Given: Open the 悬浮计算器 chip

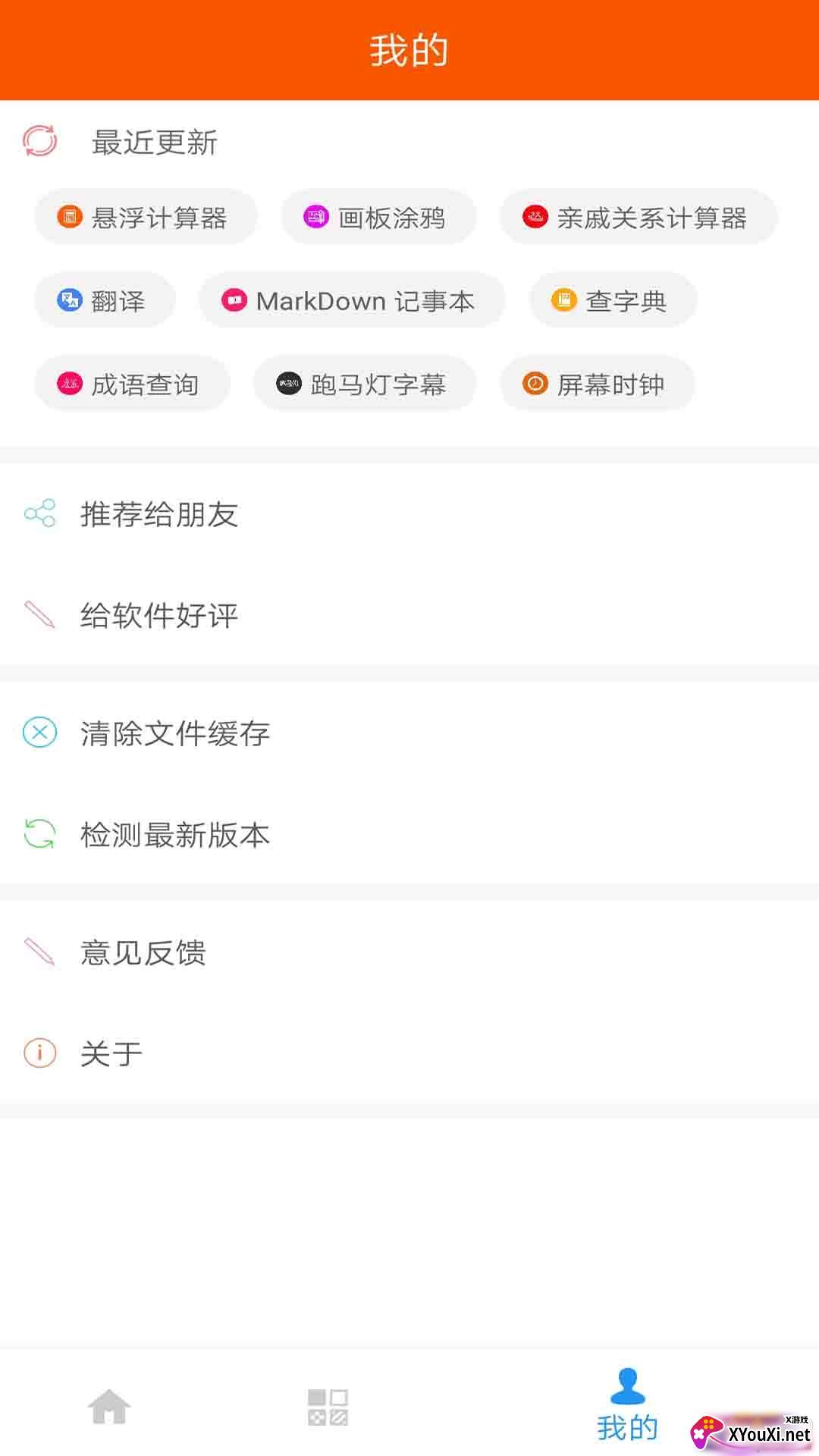Looking at the screenshot, I should tap(146, 218).
